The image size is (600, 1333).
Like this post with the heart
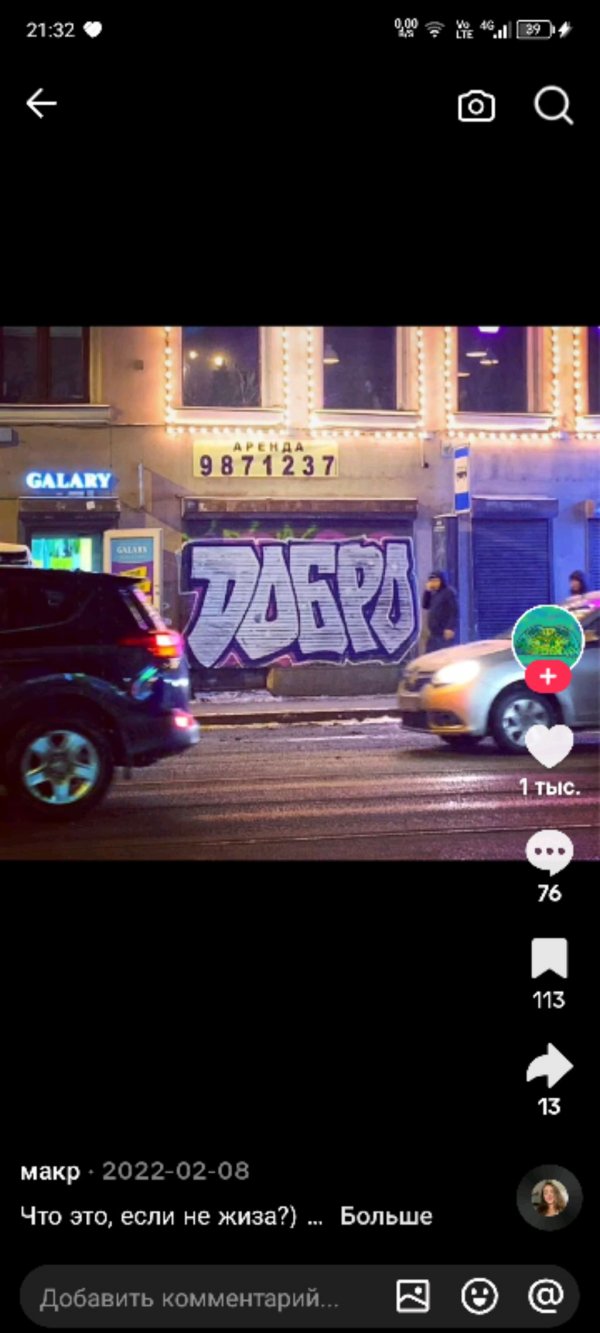click(549, 747)
